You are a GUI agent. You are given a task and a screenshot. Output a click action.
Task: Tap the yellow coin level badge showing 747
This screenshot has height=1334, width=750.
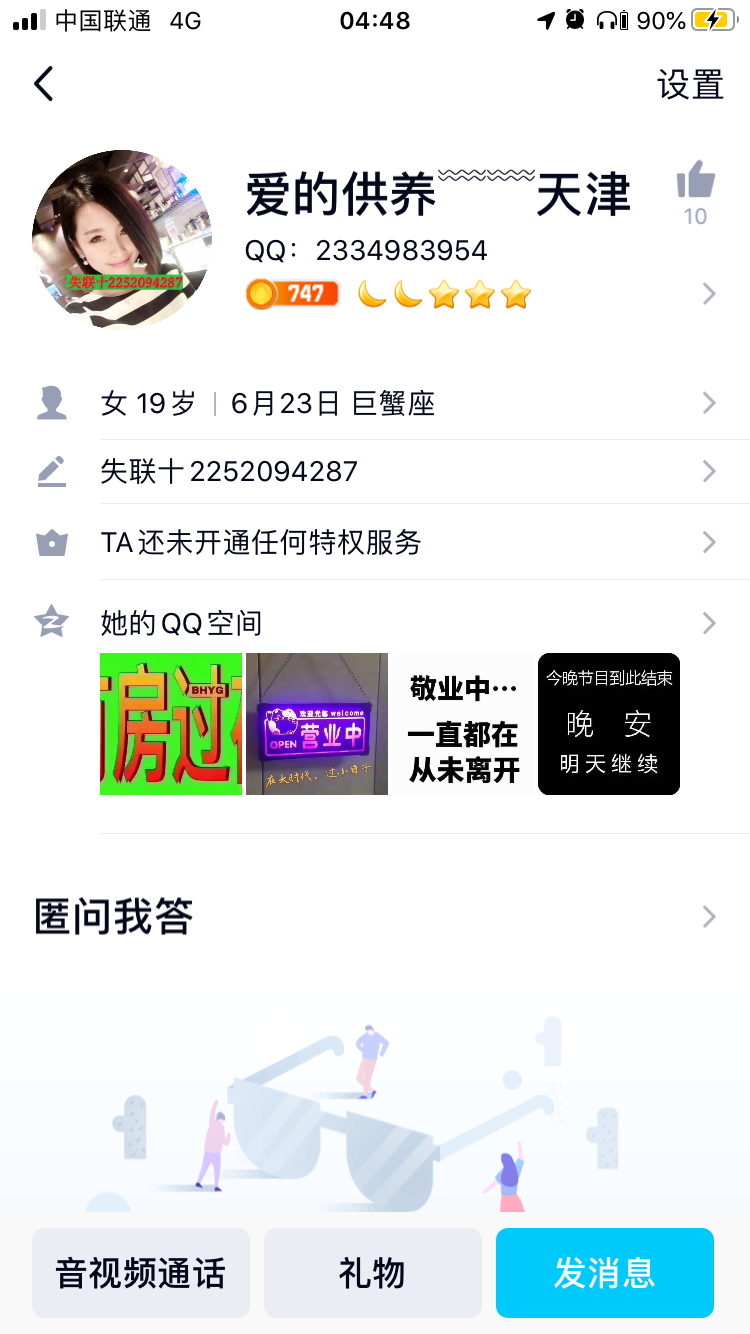(291, 293)
